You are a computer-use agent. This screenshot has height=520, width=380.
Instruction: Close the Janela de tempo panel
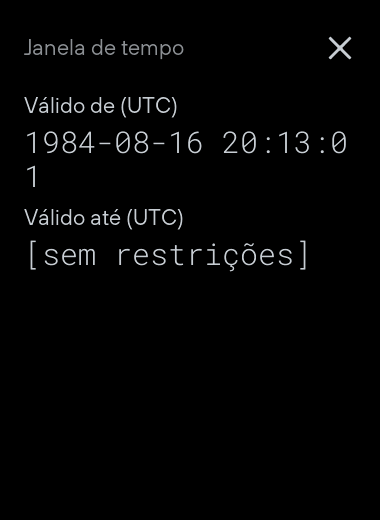340,48
